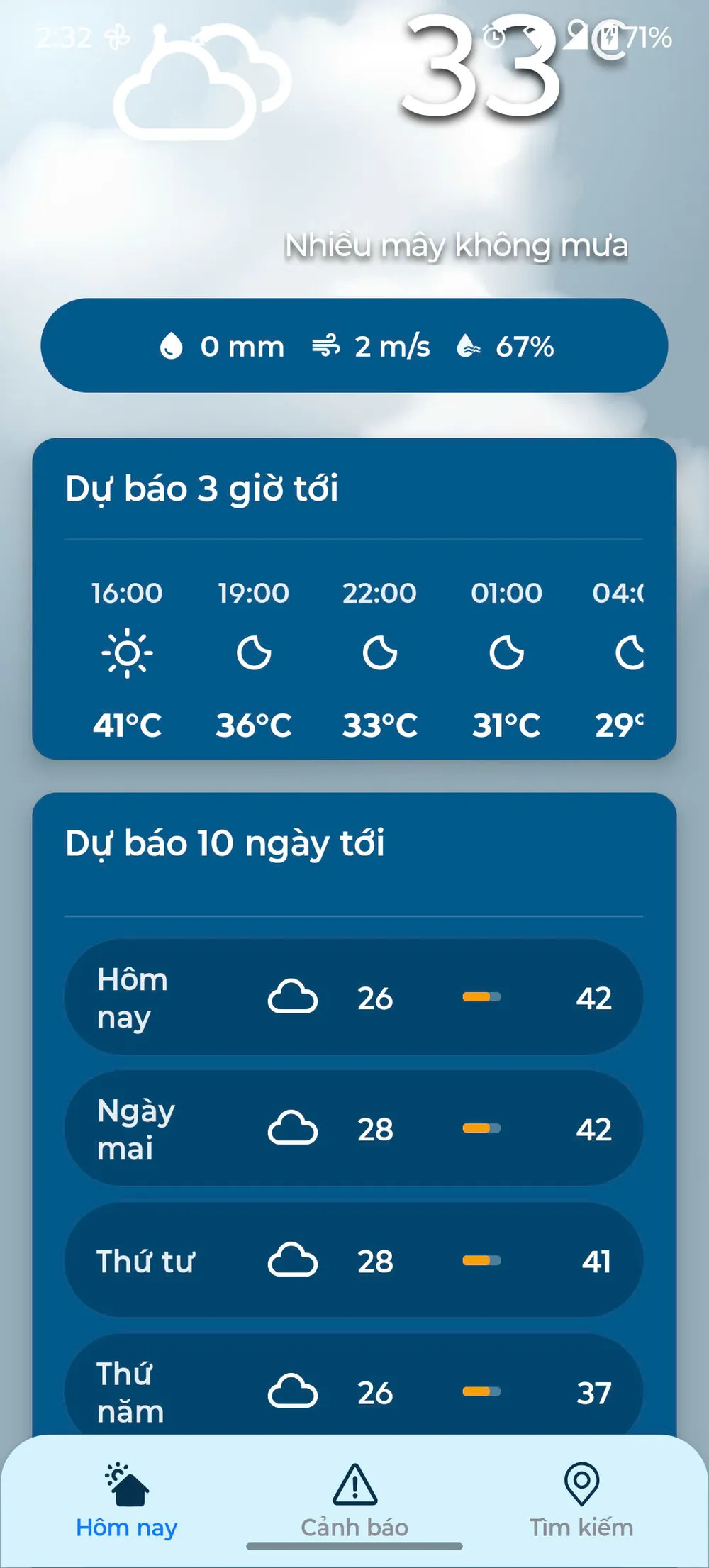Viewport: 709px width, 1568px height.
Task: Select the precipitation drop icon showing 0 mm
Action: (170, 346)
